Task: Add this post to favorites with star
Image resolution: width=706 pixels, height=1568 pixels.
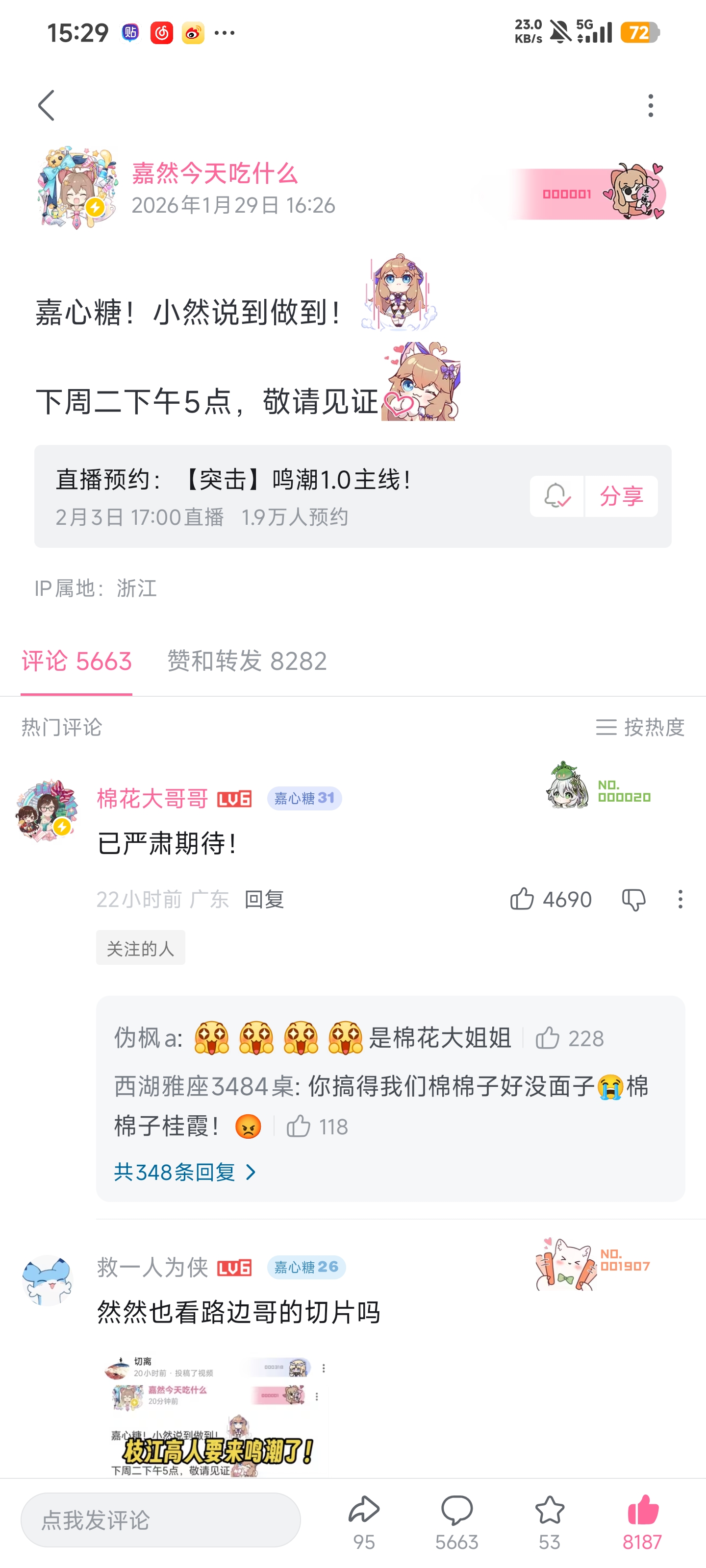Action: 550,1520
